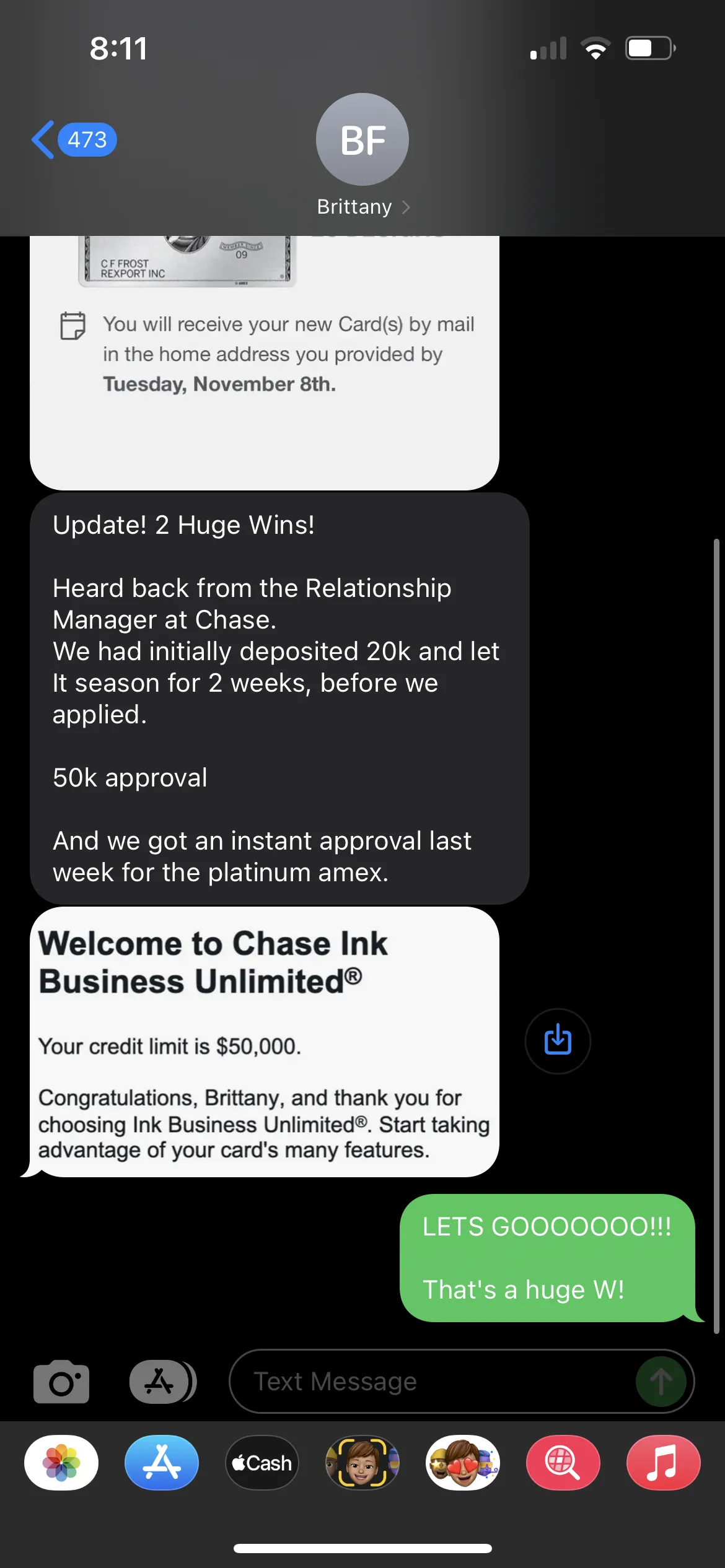Open the Chase Ink Business Unlimited image
The width and height of the screenshot is (725, 1568).
click(265, 1042)
